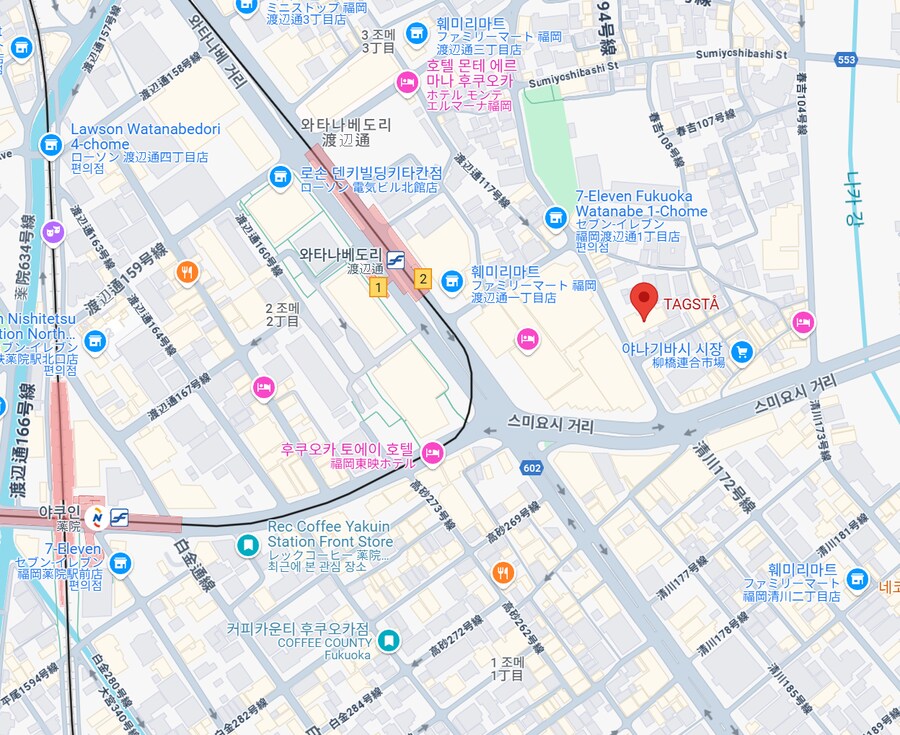900x735 pixels.
Task: Select 와타나베도리 subway station icon
Action: 396,260
